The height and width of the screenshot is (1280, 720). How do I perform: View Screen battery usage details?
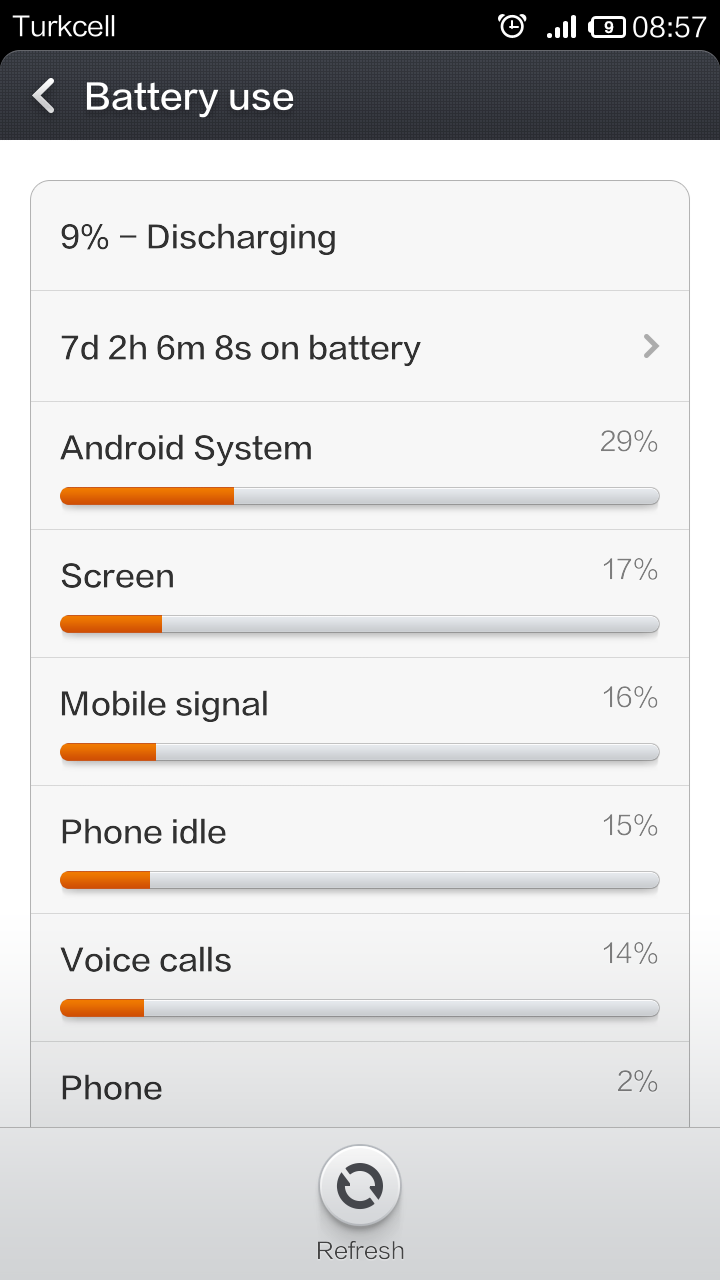click(360, 594)
